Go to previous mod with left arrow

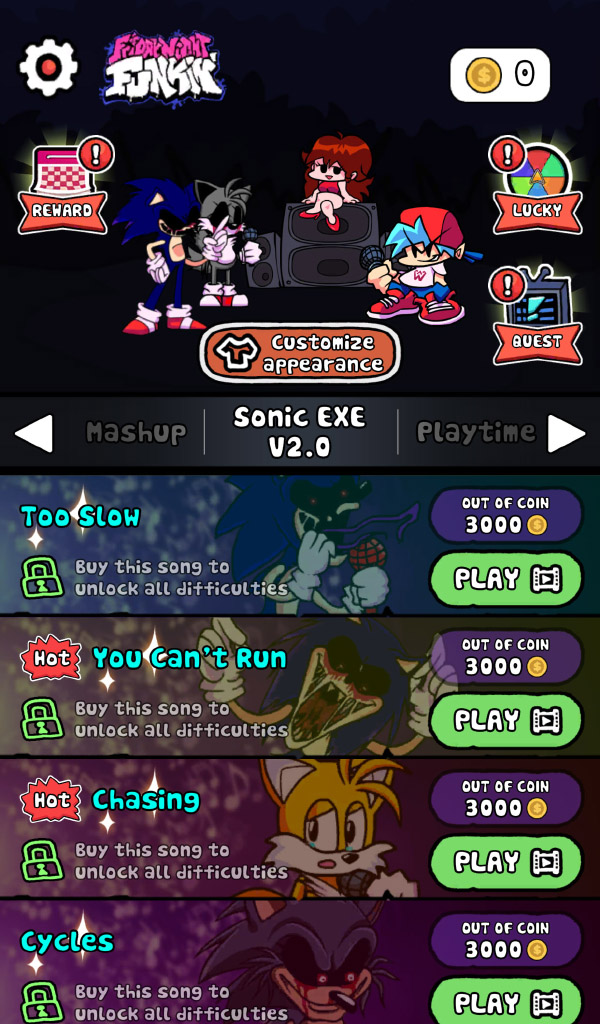[33, 433]
